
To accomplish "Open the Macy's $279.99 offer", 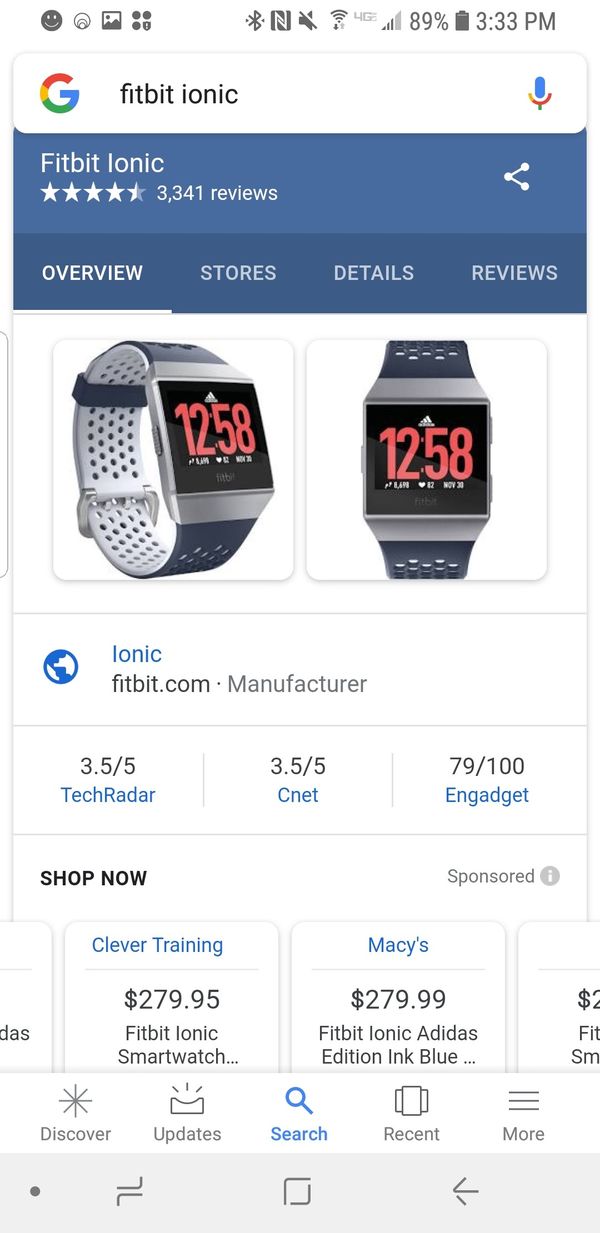I will [398, 998].
